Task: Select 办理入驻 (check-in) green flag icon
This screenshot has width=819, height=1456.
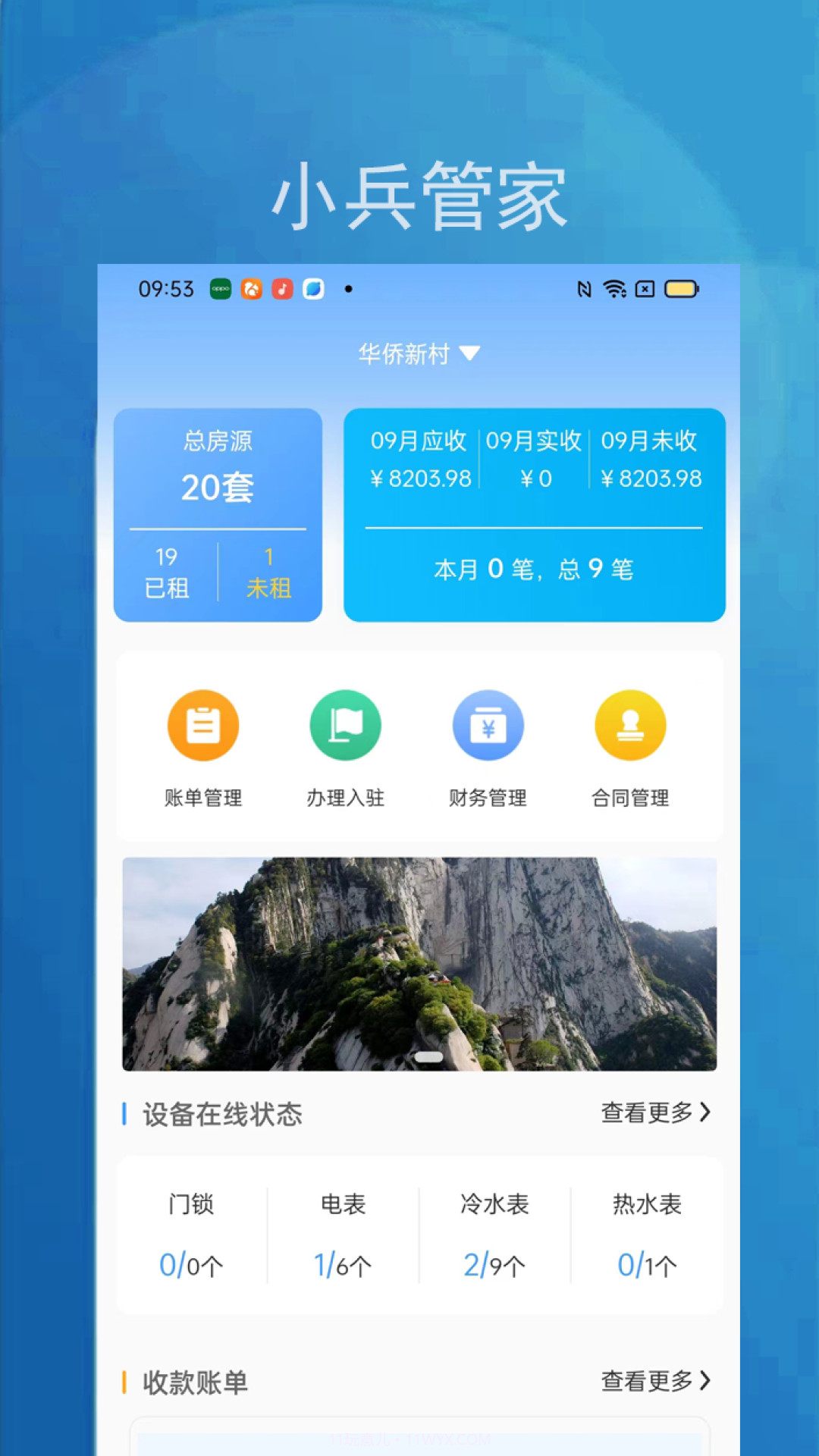Action: pyautogui.click(x=345, y=725)
